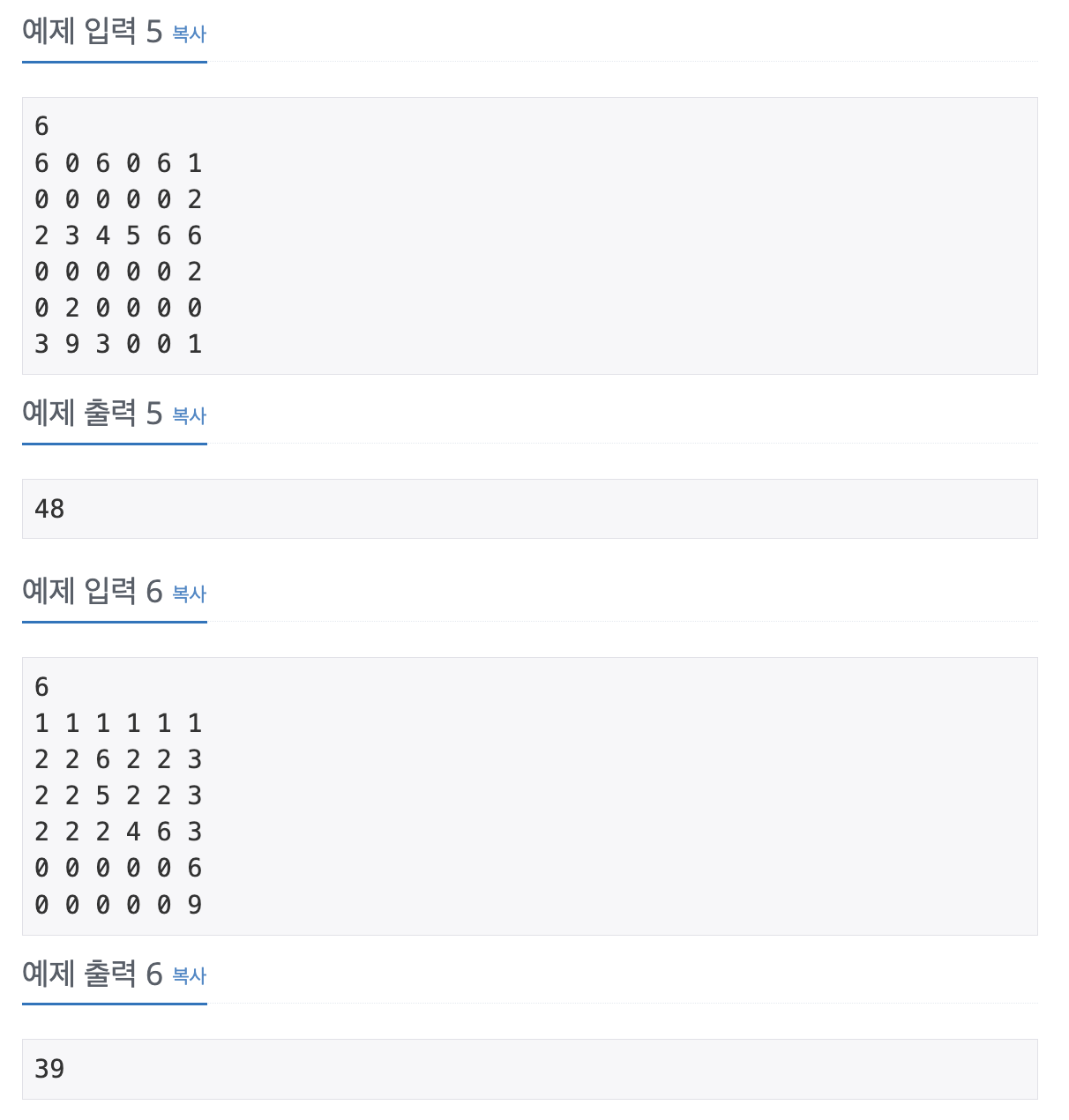The height and width of the screenshot is (1120, 1069).
Task: Click the row 0 0 0 0 0 9
Action: point(120,904)
